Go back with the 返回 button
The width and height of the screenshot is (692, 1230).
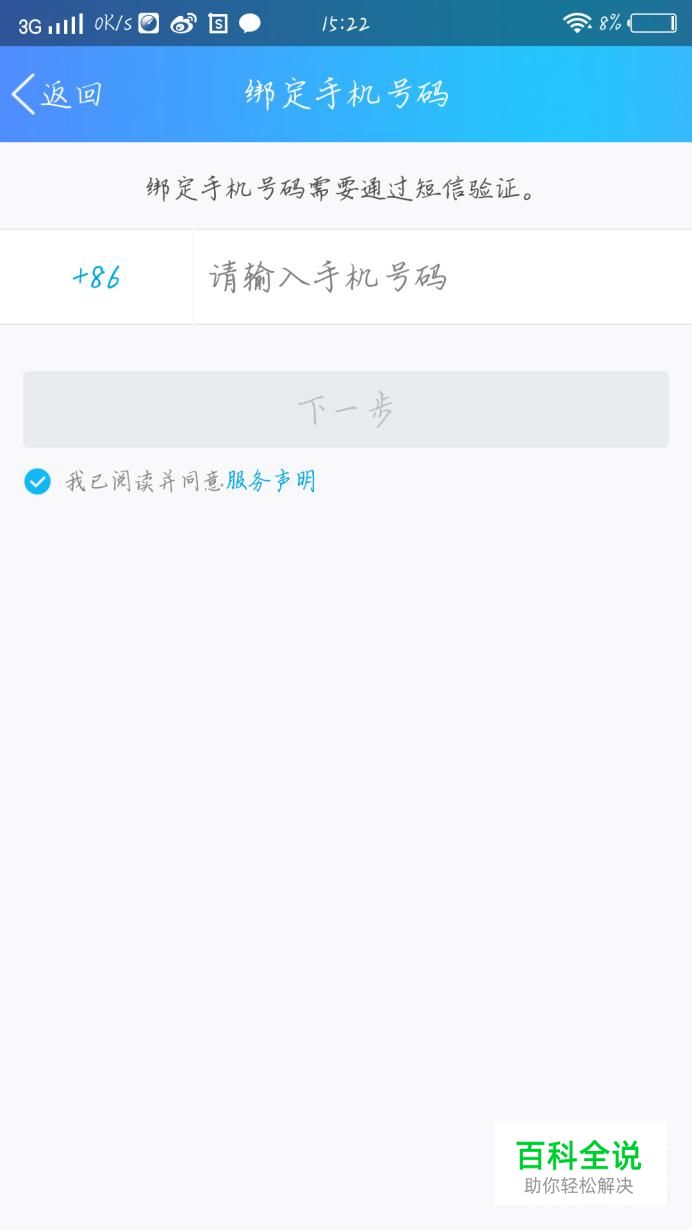pos(57,94)
